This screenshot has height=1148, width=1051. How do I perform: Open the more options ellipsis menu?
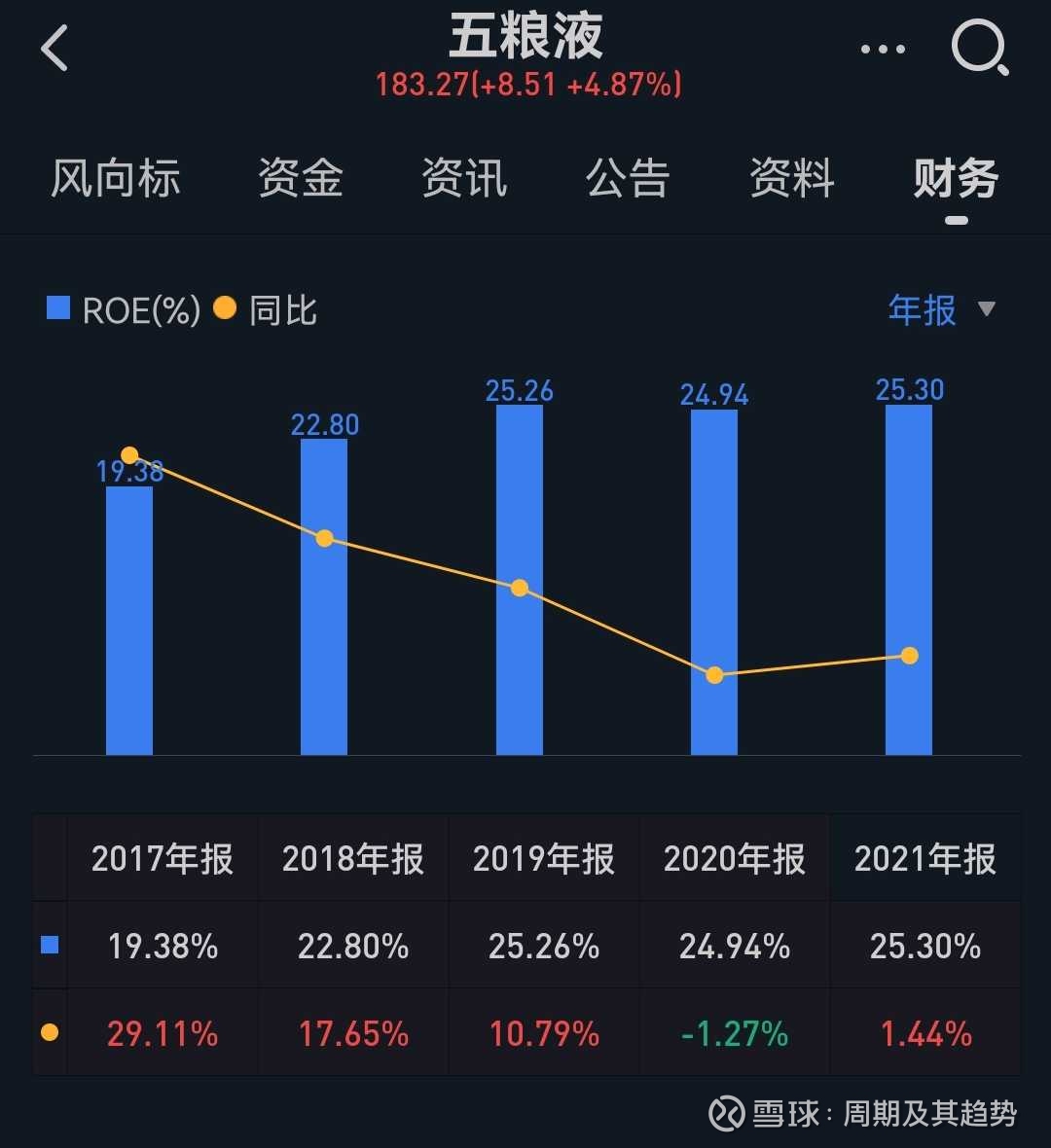884,47
